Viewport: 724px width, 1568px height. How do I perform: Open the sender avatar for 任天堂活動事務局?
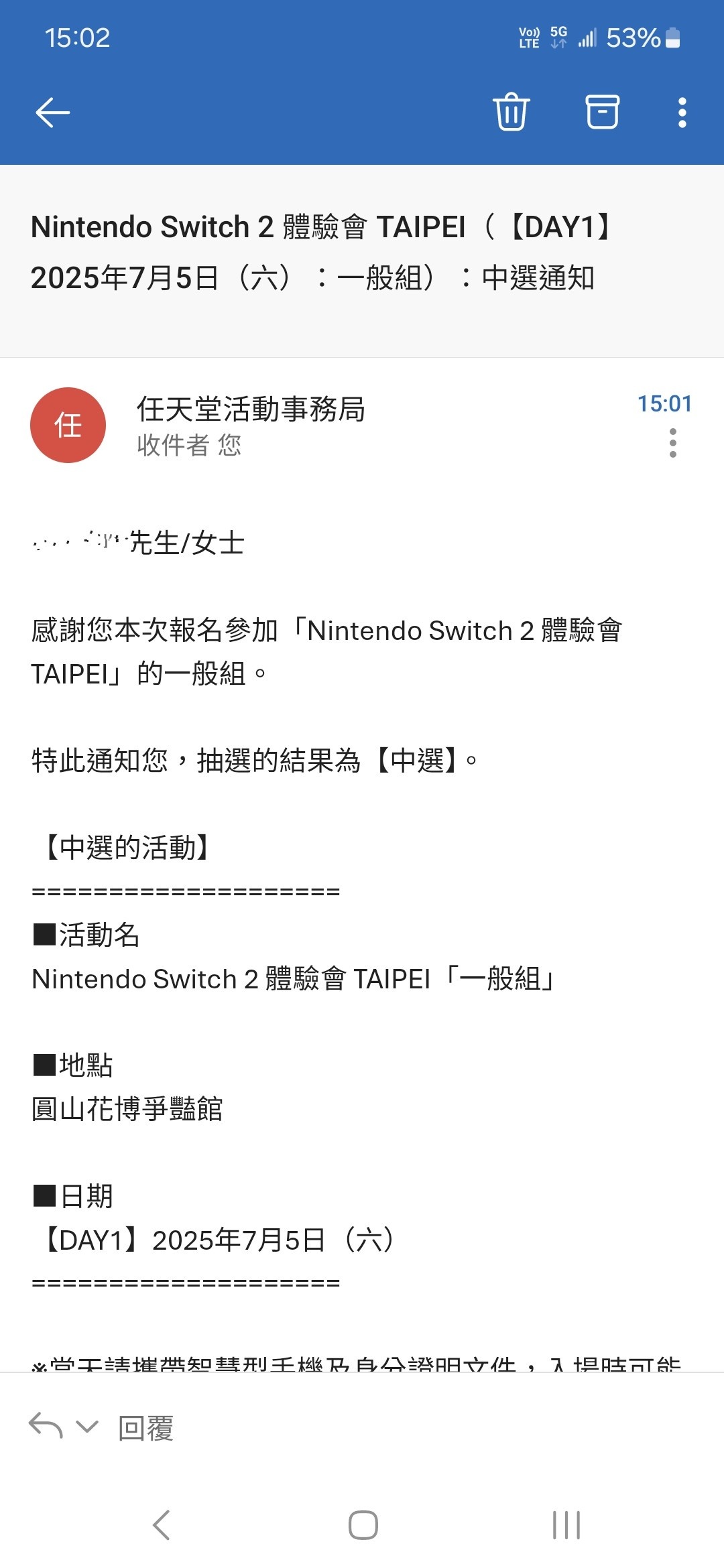pos(68,425)
